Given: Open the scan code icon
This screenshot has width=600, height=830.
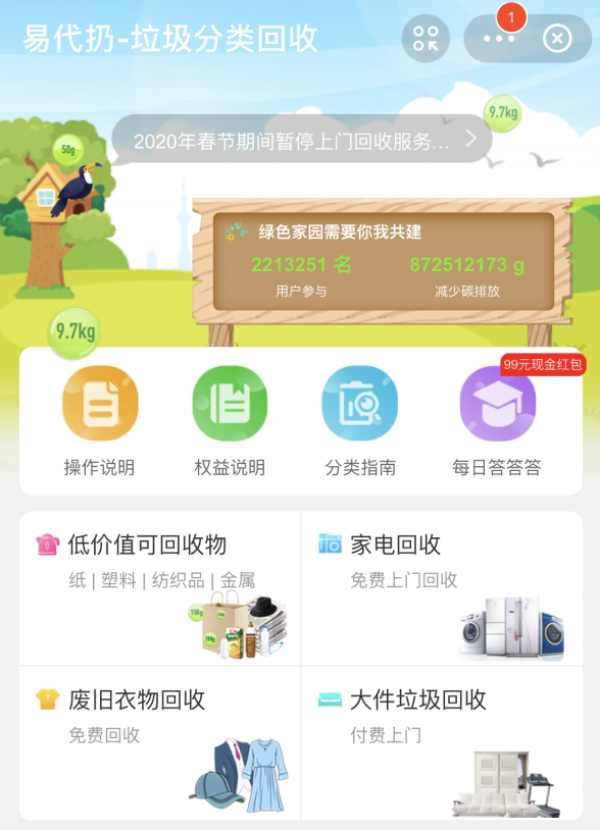Looking at the screenshot, I should click(x=426, y=39).
